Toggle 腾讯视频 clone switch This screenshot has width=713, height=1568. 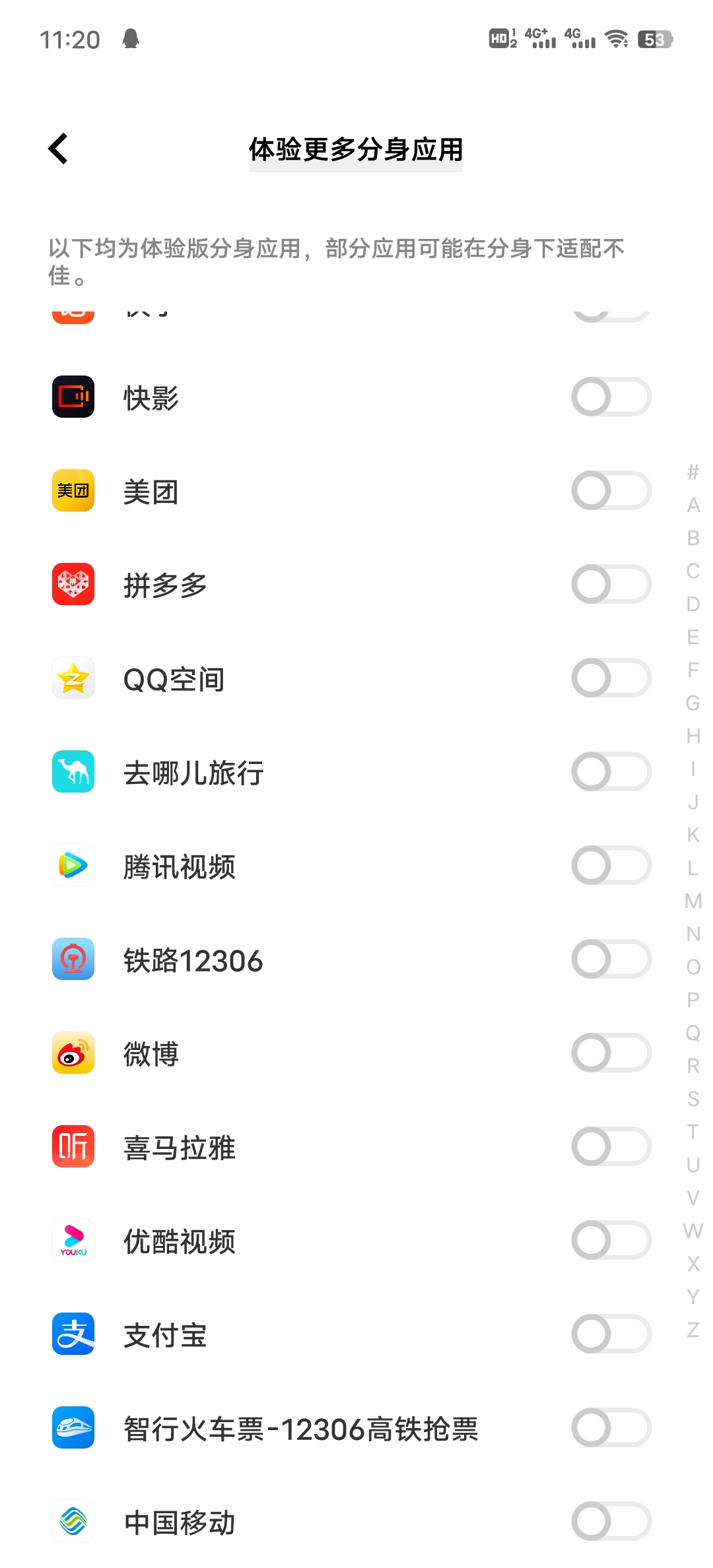[x=611, y=866]
